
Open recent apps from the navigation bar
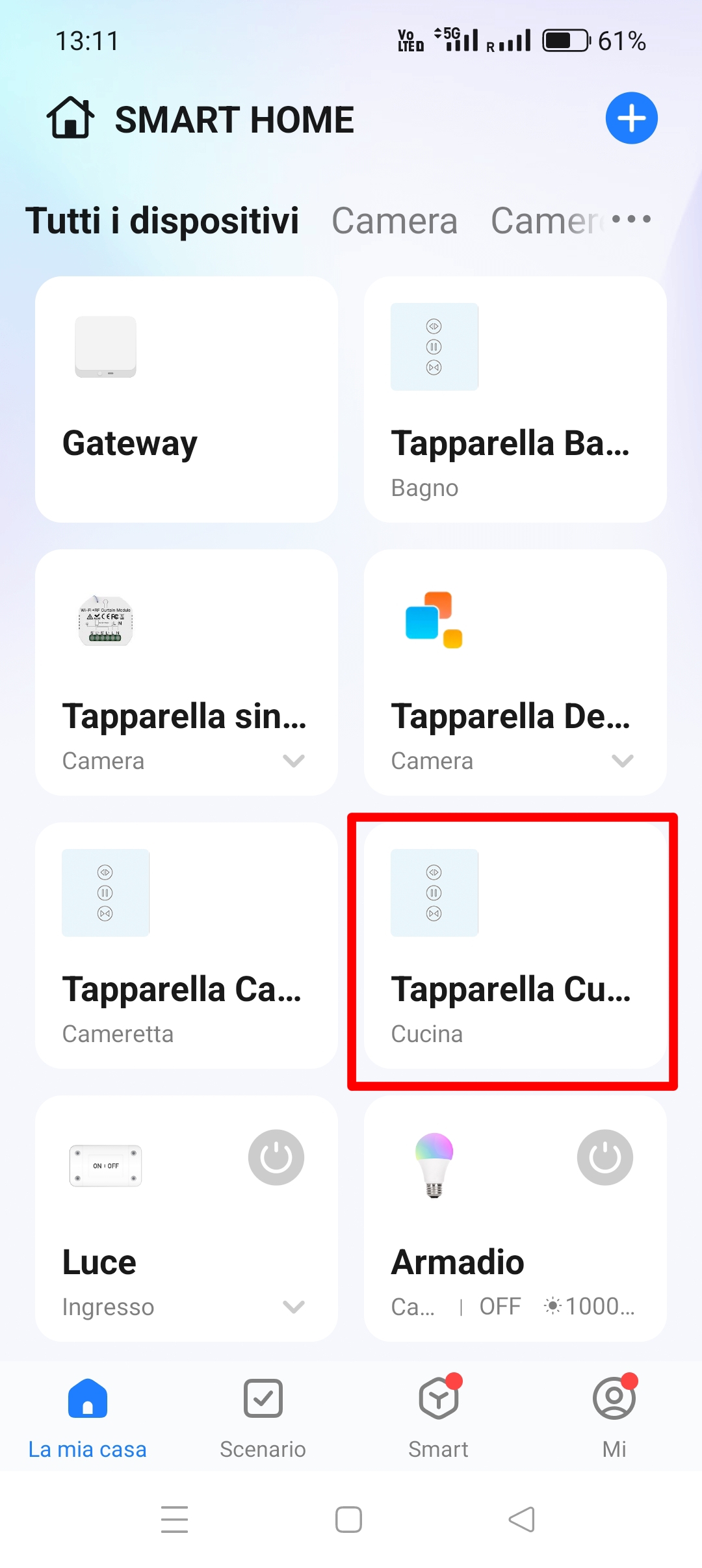(175, 1519)
